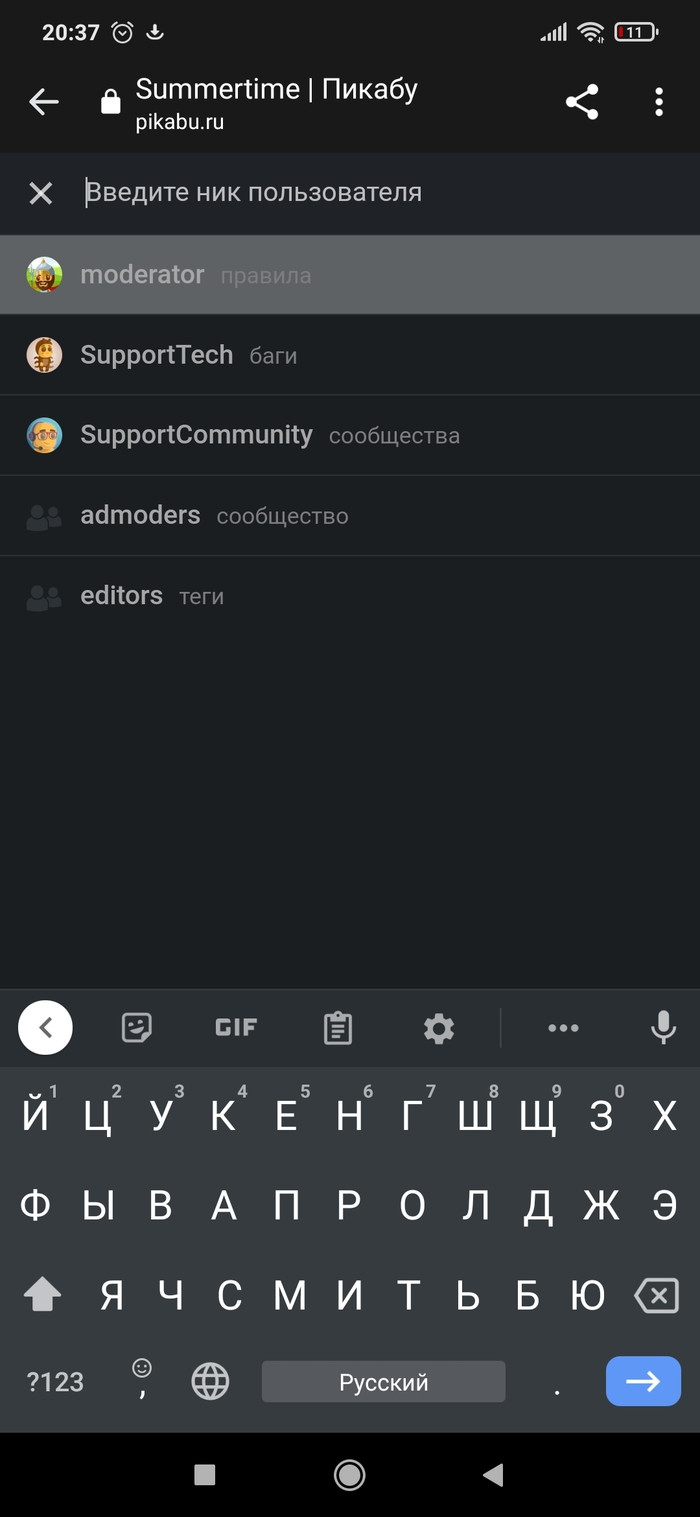Image resolution: width=700 pixels, height=1517 pixels.
Task: Share the Pikabu page
Action: [x=581, y=102]
